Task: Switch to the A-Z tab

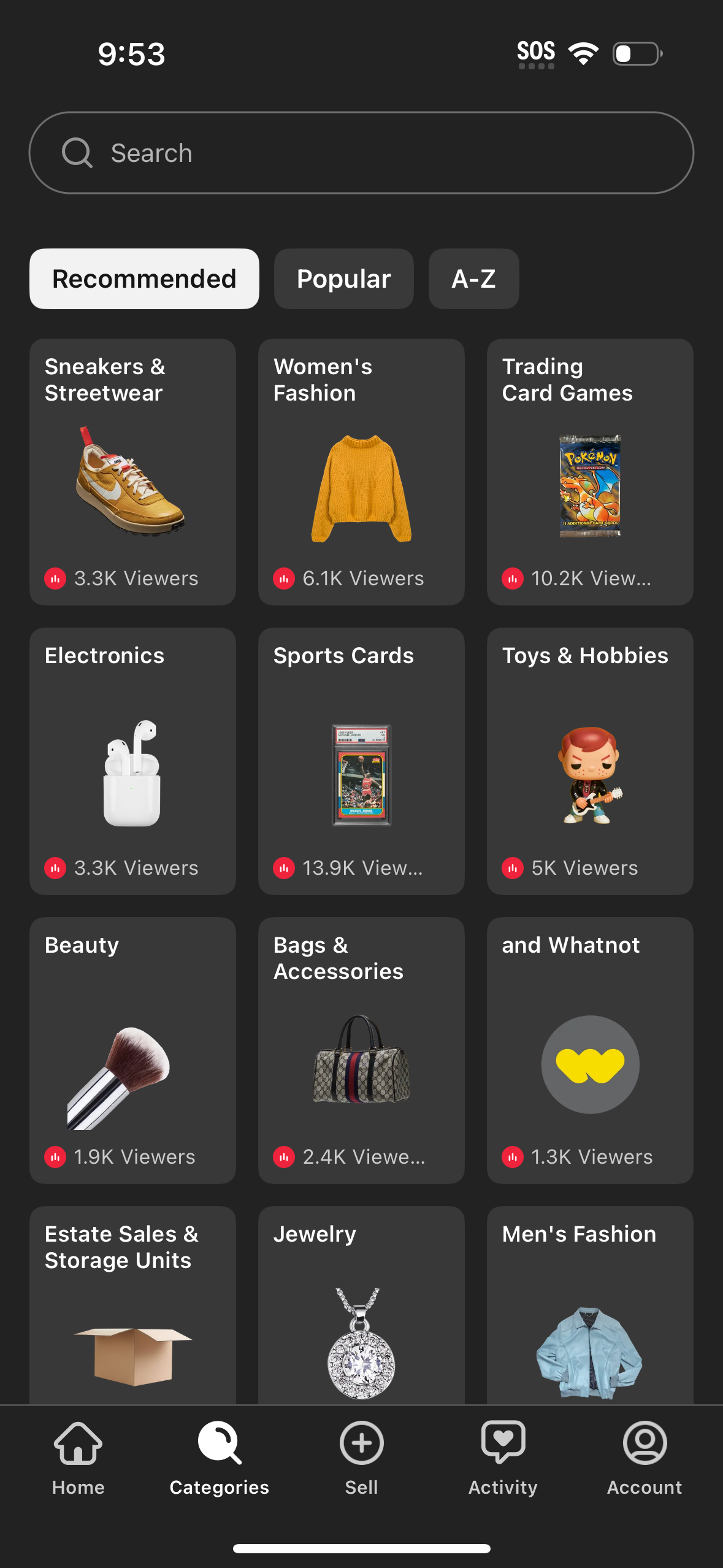Action: coord(473,279)
